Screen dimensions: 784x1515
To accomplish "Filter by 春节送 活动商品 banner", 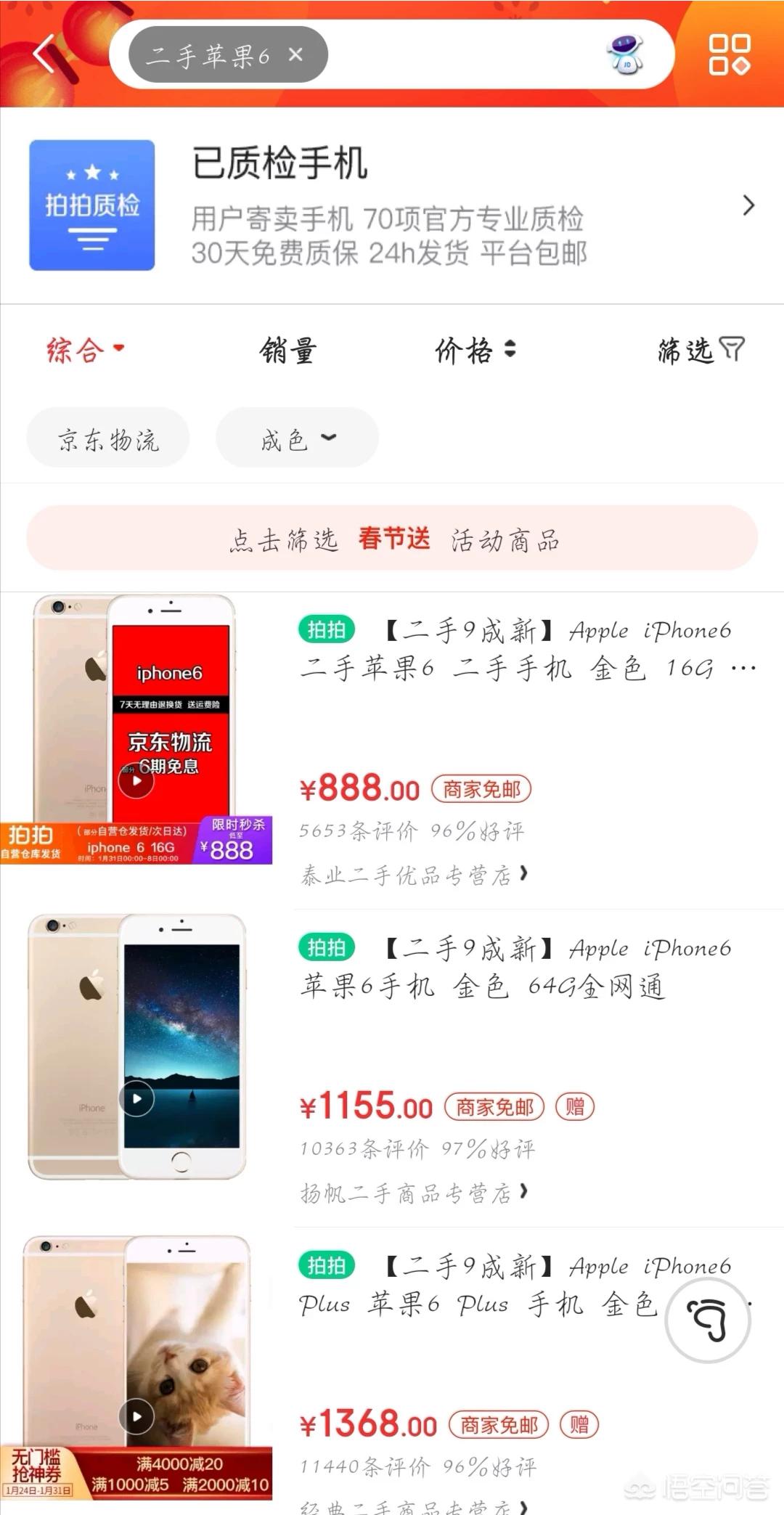I will click(x=392, y=539).
